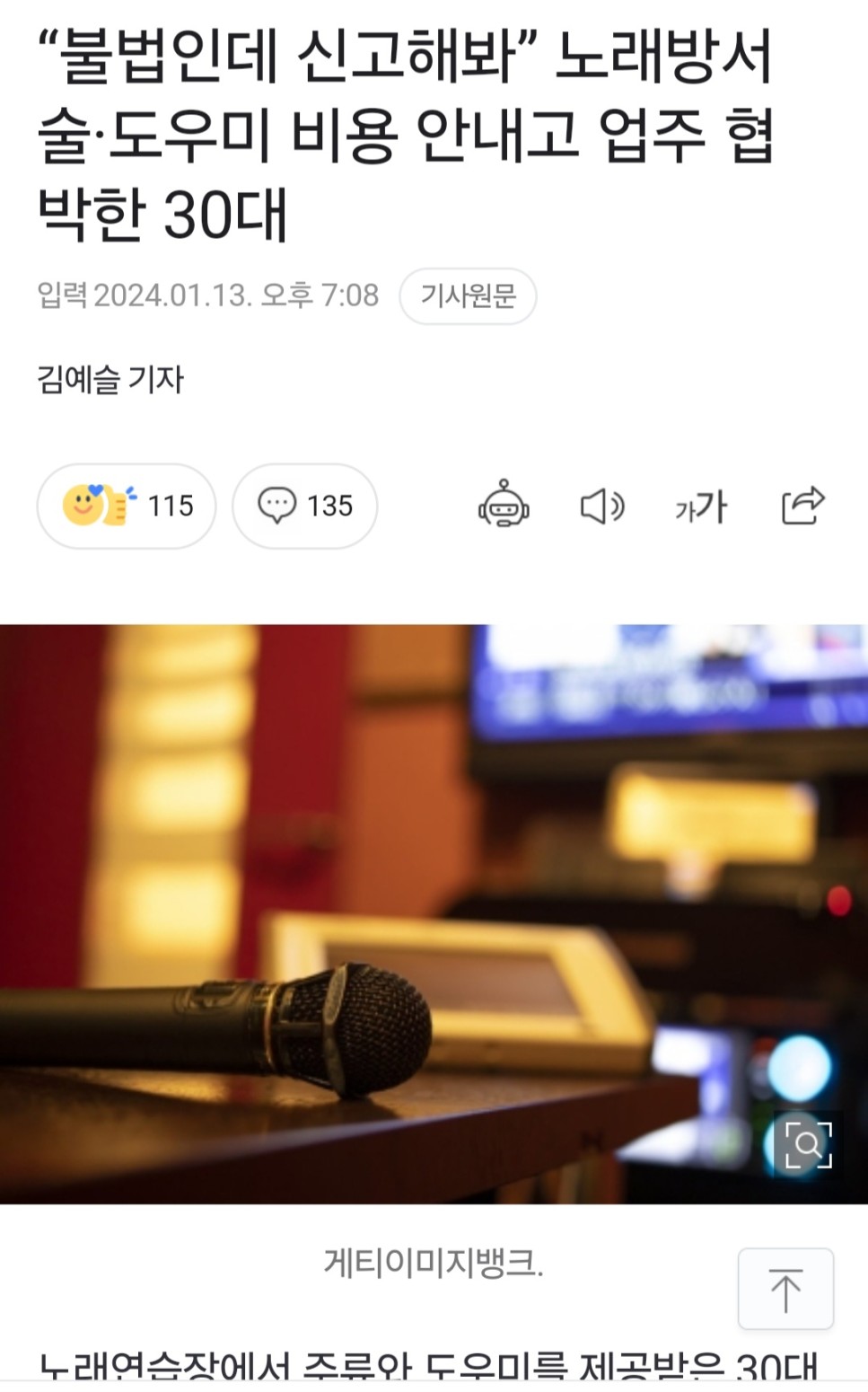Screen dimensions: 868x1392
Task: Open the 135 comments
Action: (304, 506)
